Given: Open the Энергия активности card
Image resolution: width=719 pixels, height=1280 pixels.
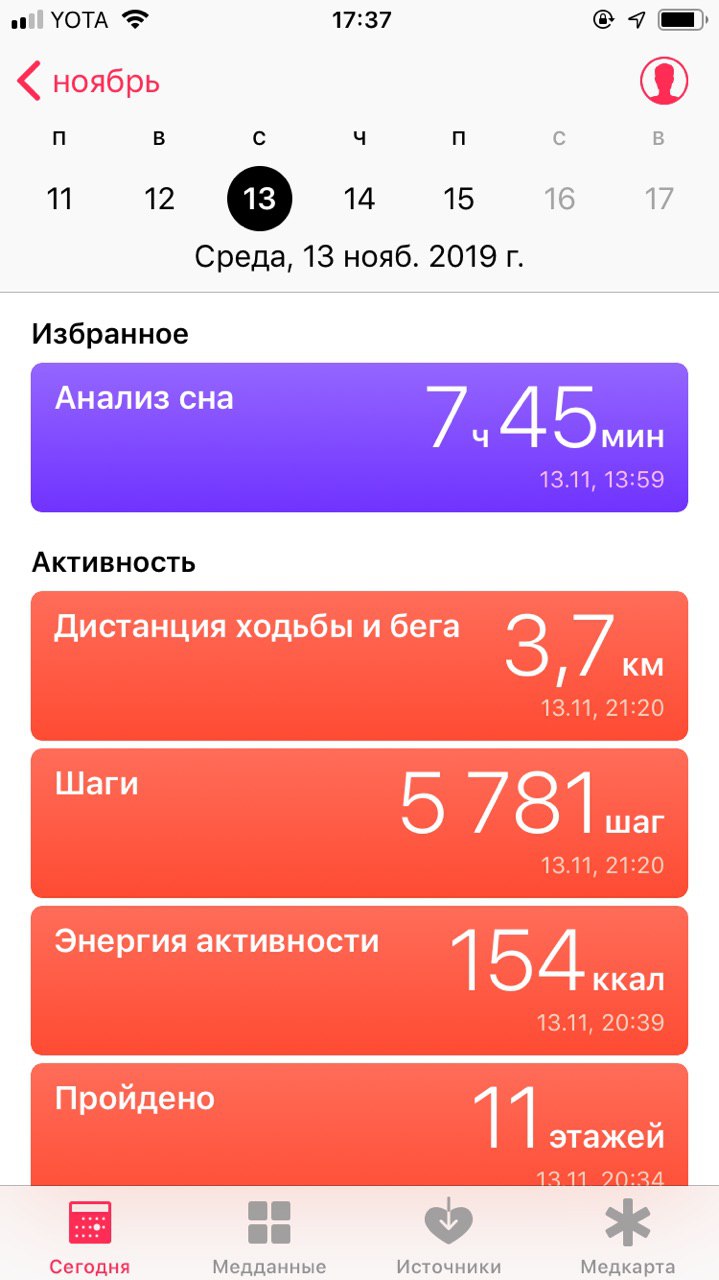Looking at the screenshot, I should click(x=359, y=981).
